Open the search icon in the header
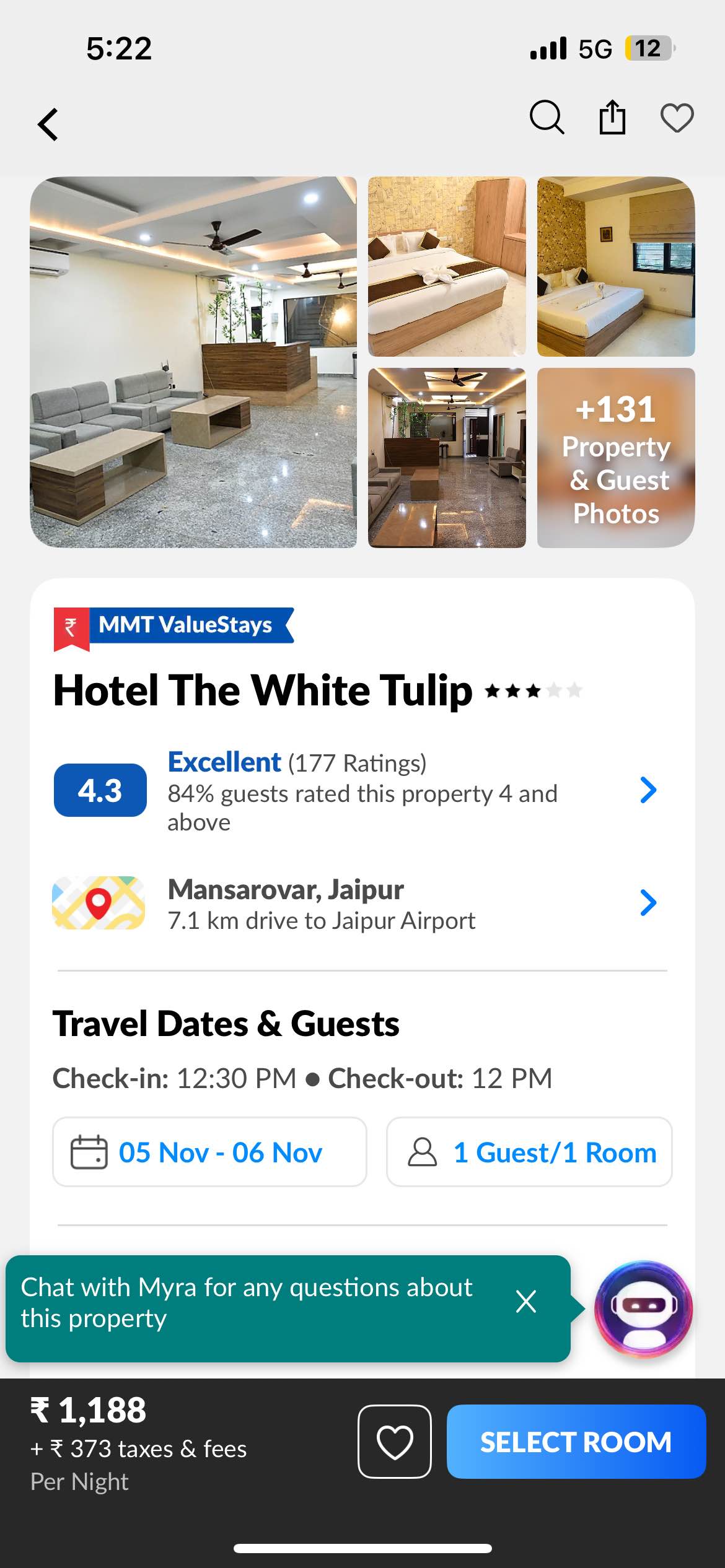725x1568 pixels. (x=547, y=117)
